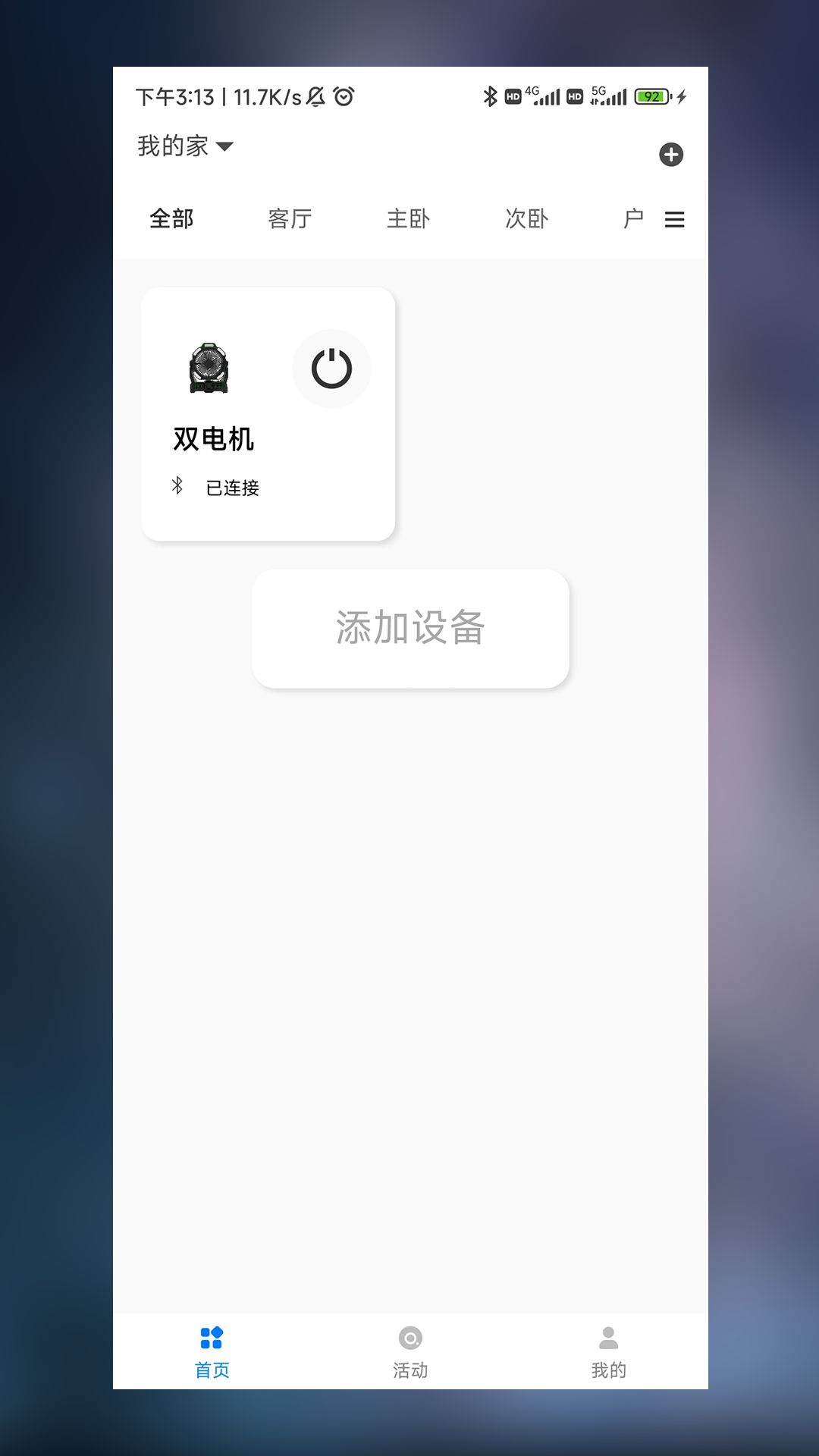Tap the fan image on the 双电机 card
This screenshot has height=1456, width=819.
click(x=209, y=369)
